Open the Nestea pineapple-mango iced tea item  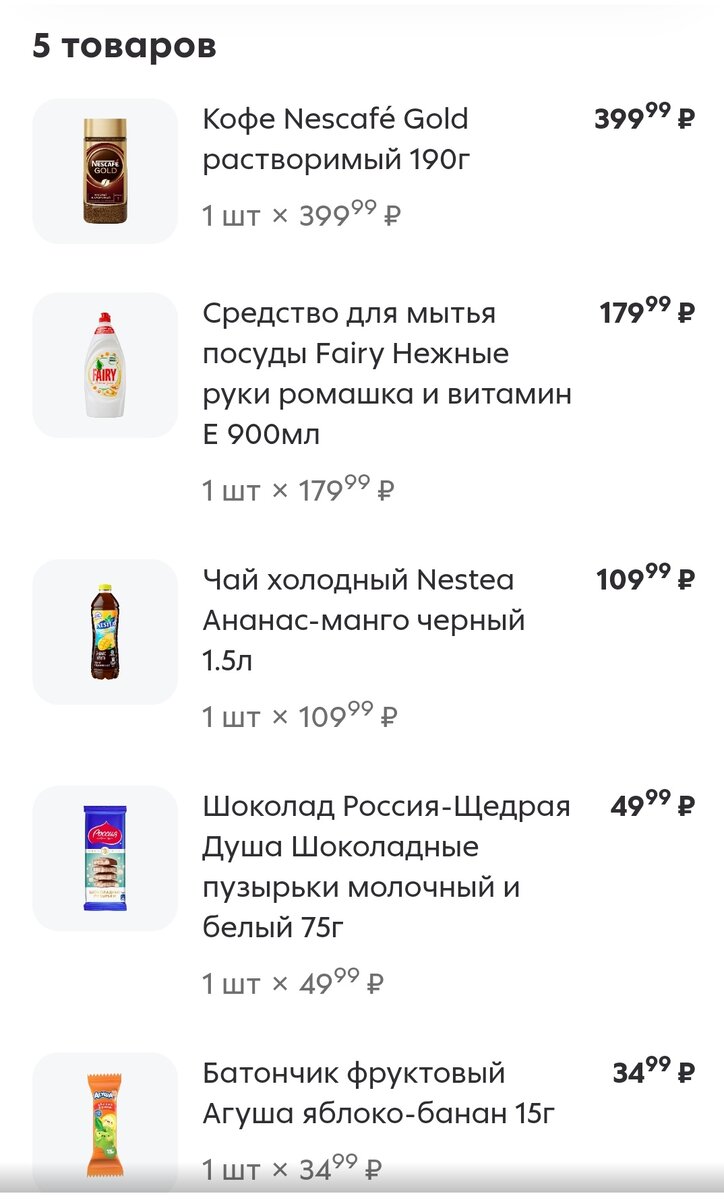point(363,620)
